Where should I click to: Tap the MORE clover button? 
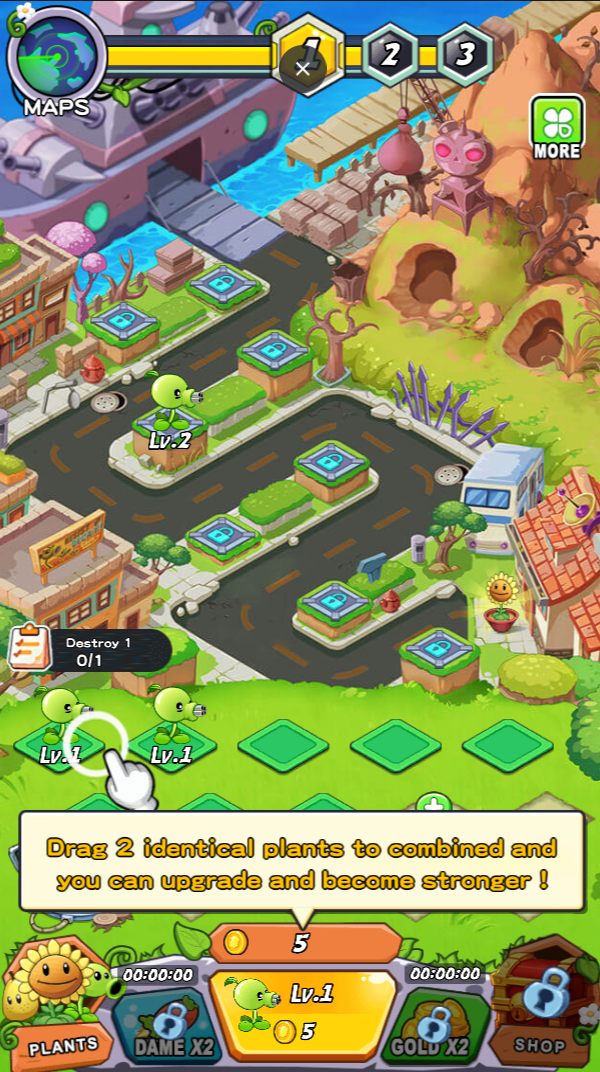coord(557,128)
